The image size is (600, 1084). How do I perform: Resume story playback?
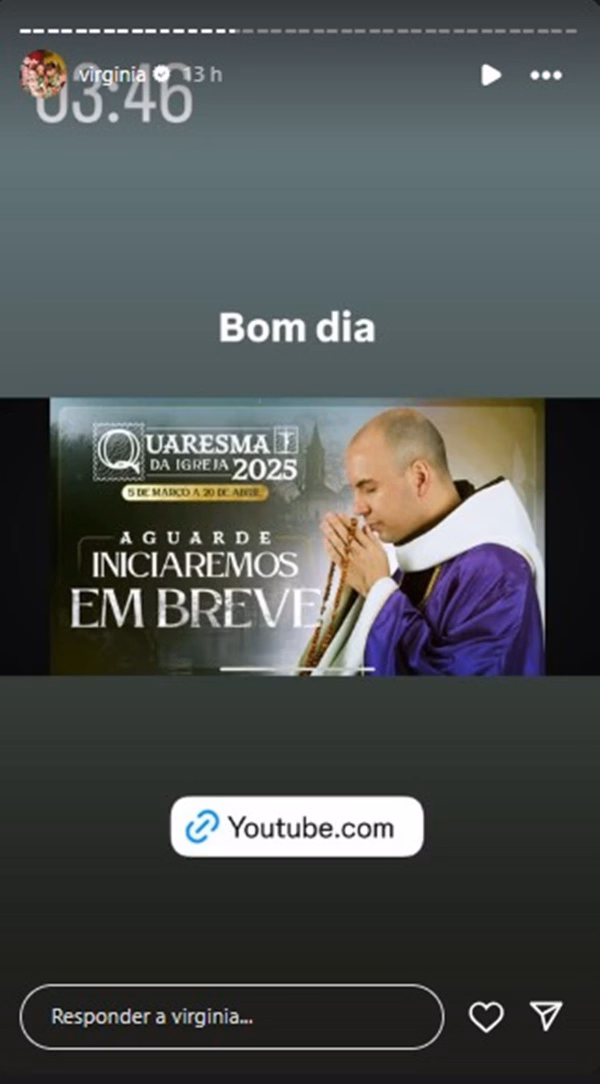pos(490,75)
